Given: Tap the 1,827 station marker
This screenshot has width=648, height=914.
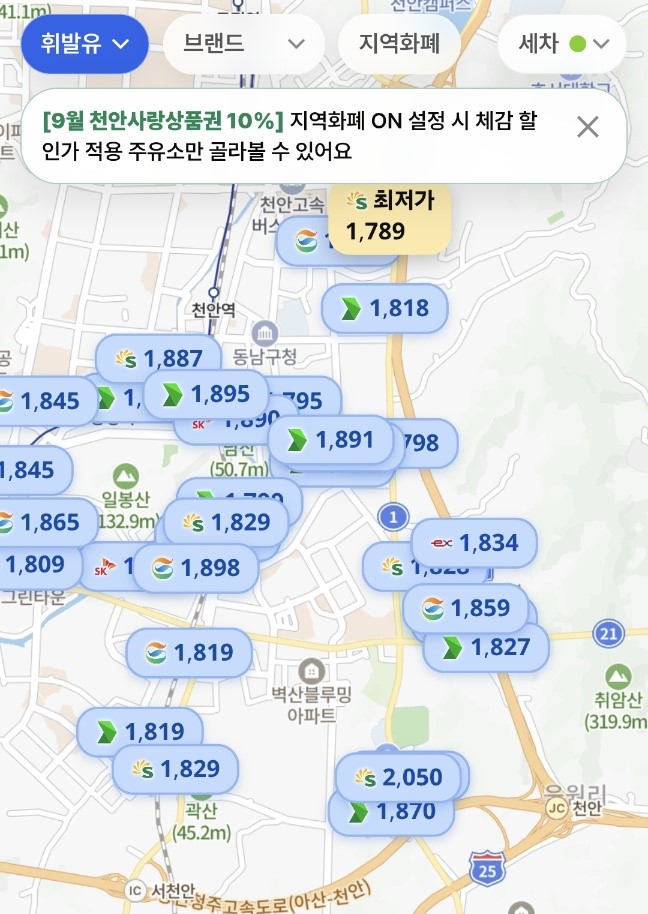Looking at the screenshot, I should tap(486, 648).
